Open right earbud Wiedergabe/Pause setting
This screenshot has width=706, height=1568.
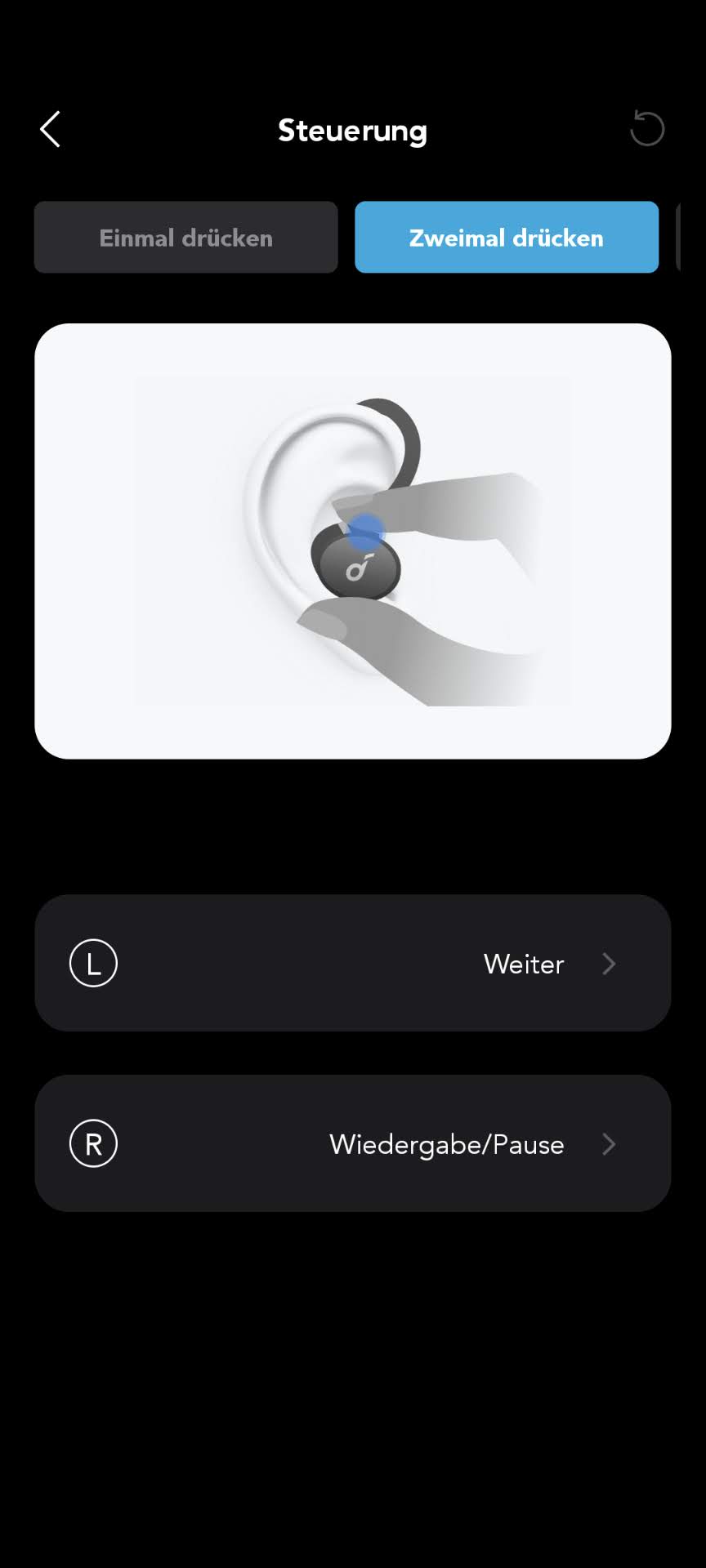(x=353, y=1143)
